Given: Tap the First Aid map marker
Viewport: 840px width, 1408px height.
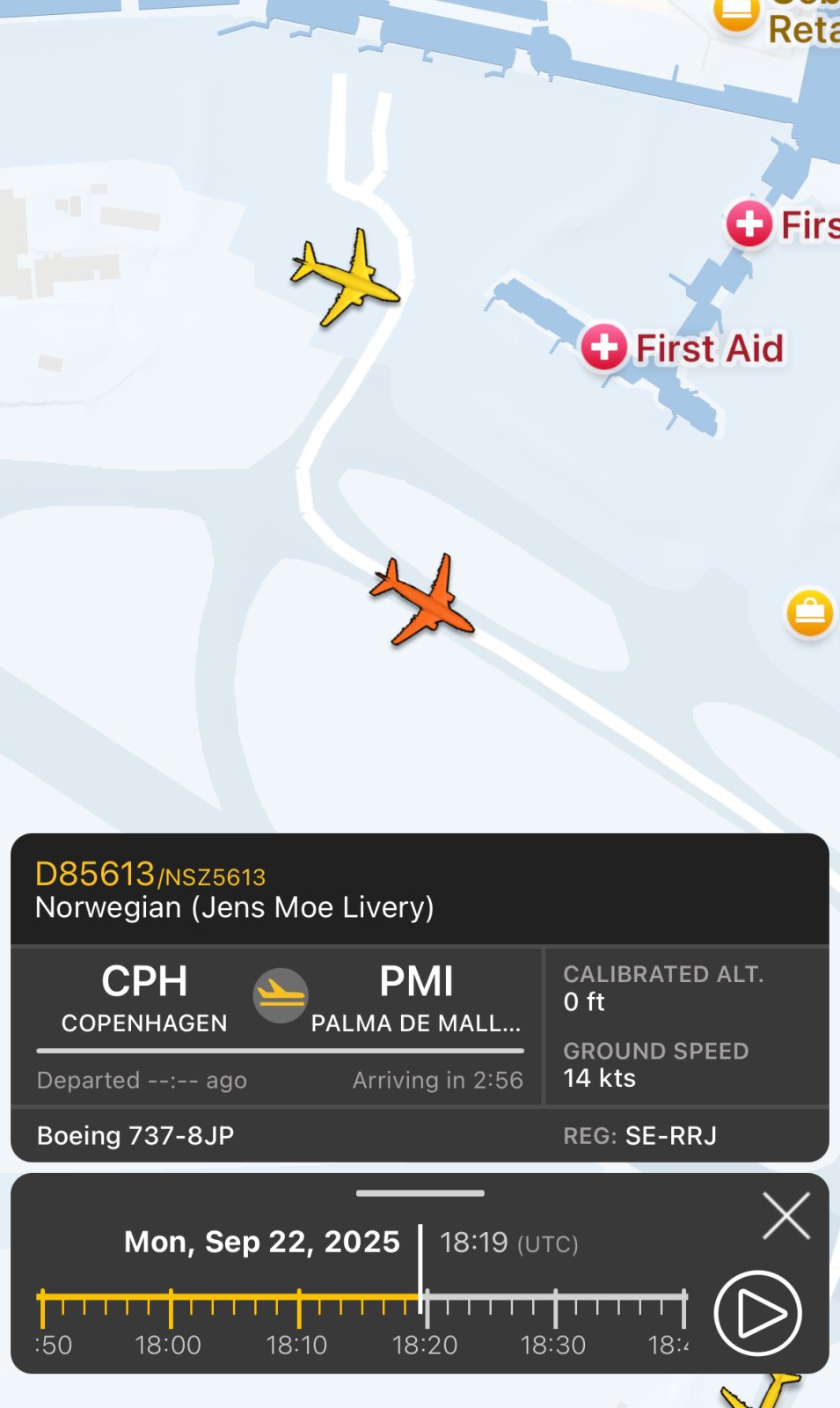Looking at the screenshot, I should tap(604, 347).
